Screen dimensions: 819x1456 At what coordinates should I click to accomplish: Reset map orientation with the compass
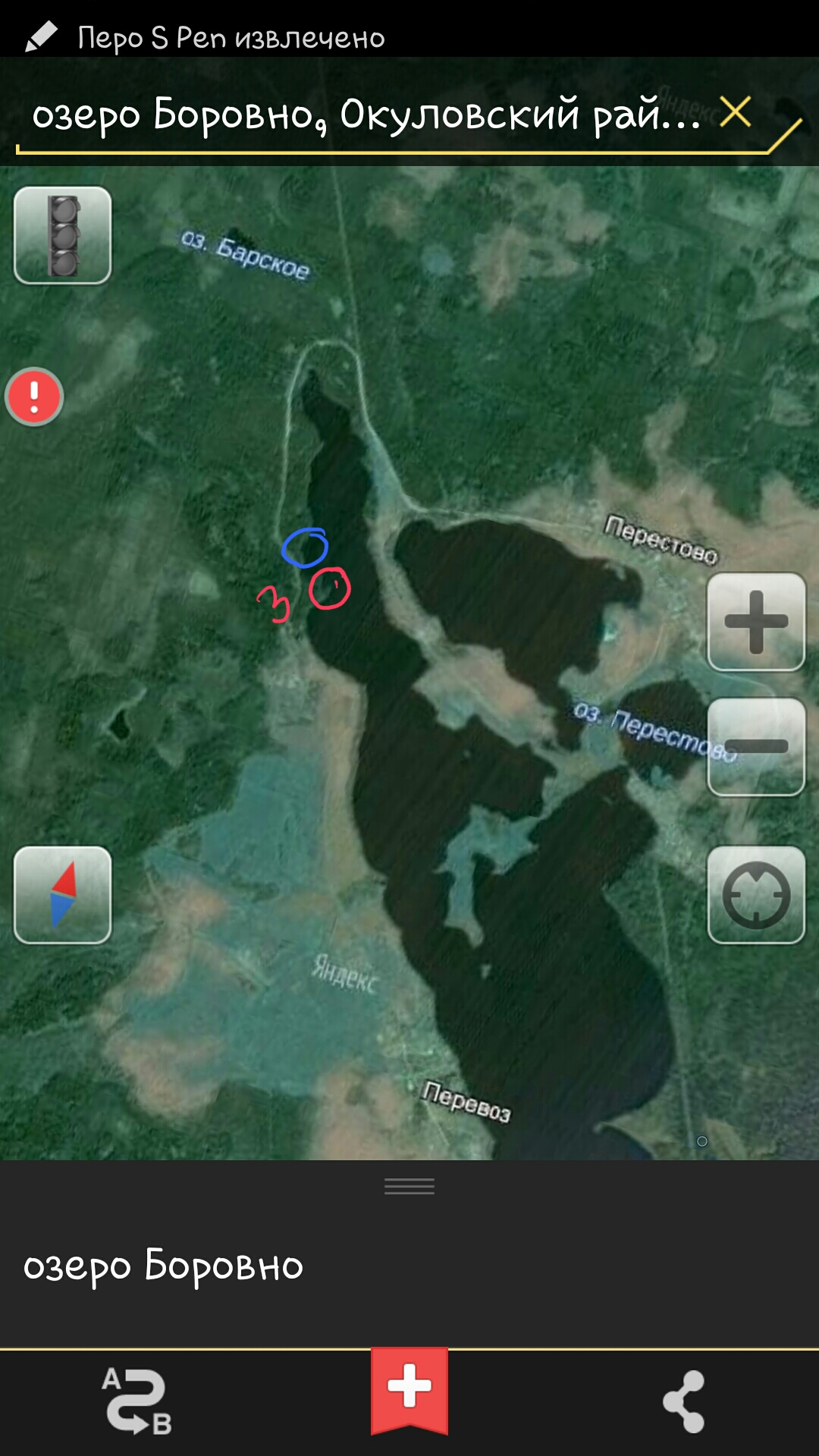[x=63, y=895]
